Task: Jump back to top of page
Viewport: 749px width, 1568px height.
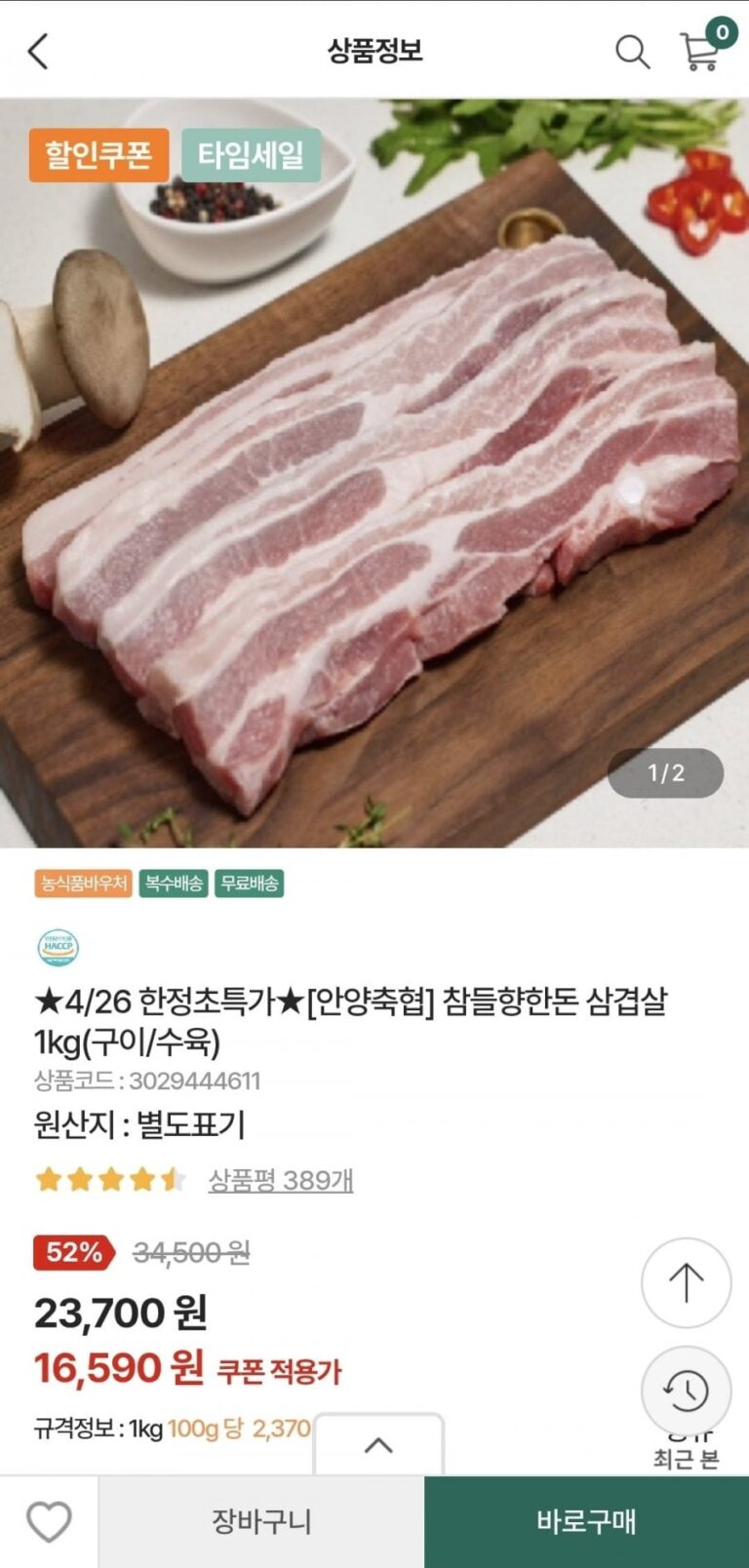Action: point(686,1282)
